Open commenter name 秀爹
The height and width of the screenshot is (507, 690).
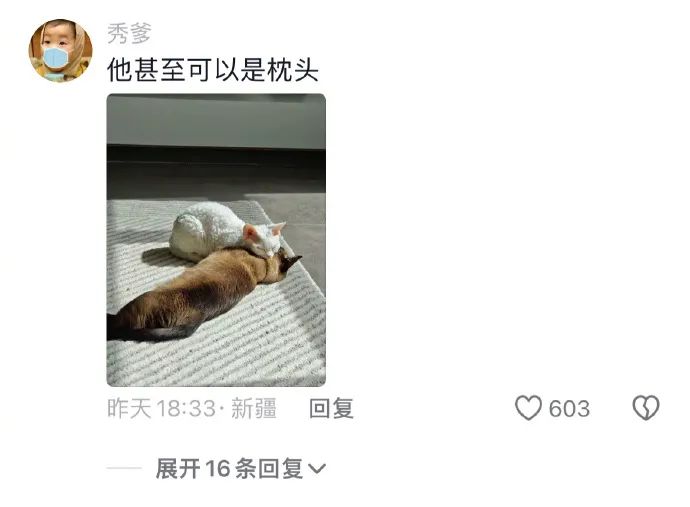(129, 33)
